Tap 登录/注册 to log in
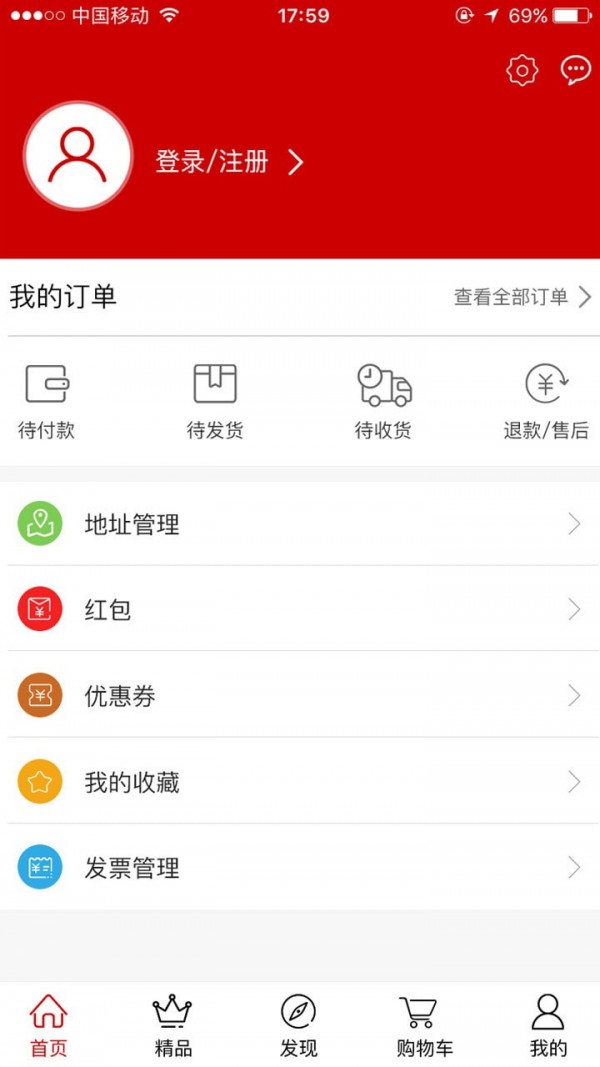 point(228,162)
